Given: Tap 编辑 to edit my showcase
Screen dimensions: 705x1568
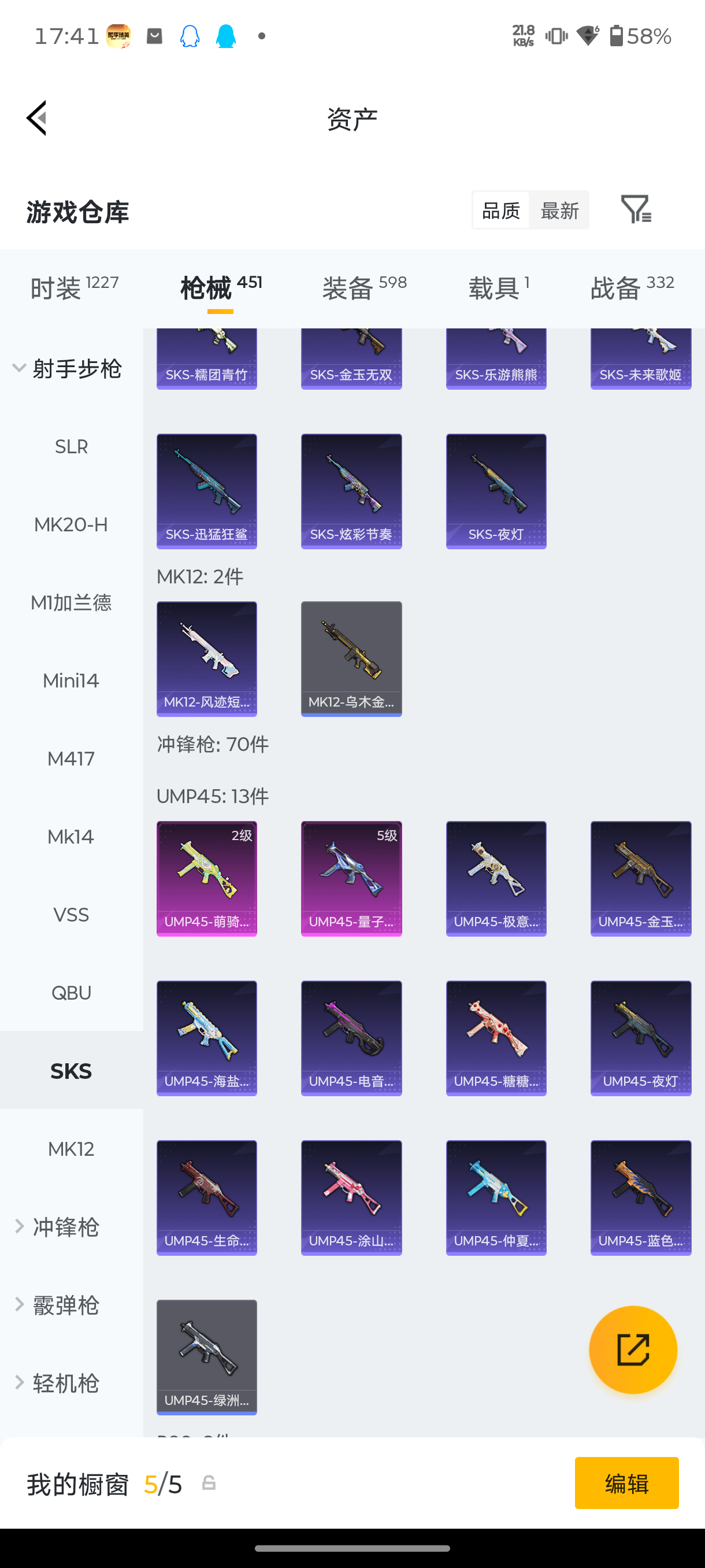Looking at the screenshot, I should 626,1483.
